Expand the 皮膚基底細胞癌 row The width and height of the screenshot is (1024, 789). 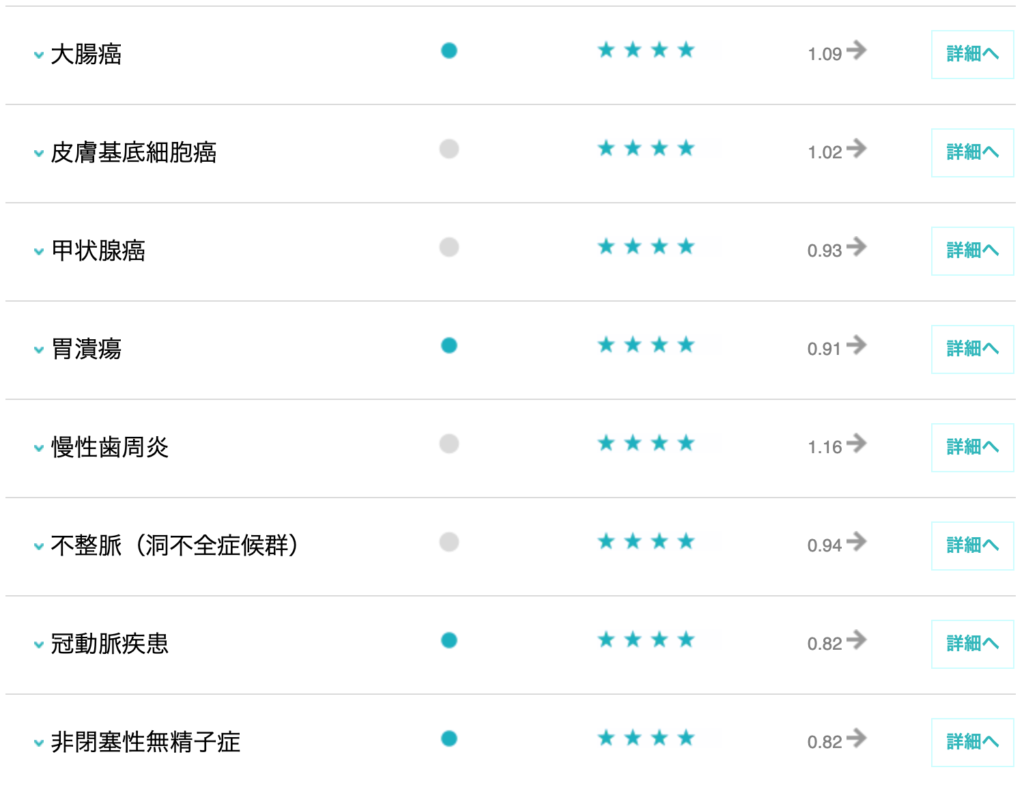tap(39, 154)
